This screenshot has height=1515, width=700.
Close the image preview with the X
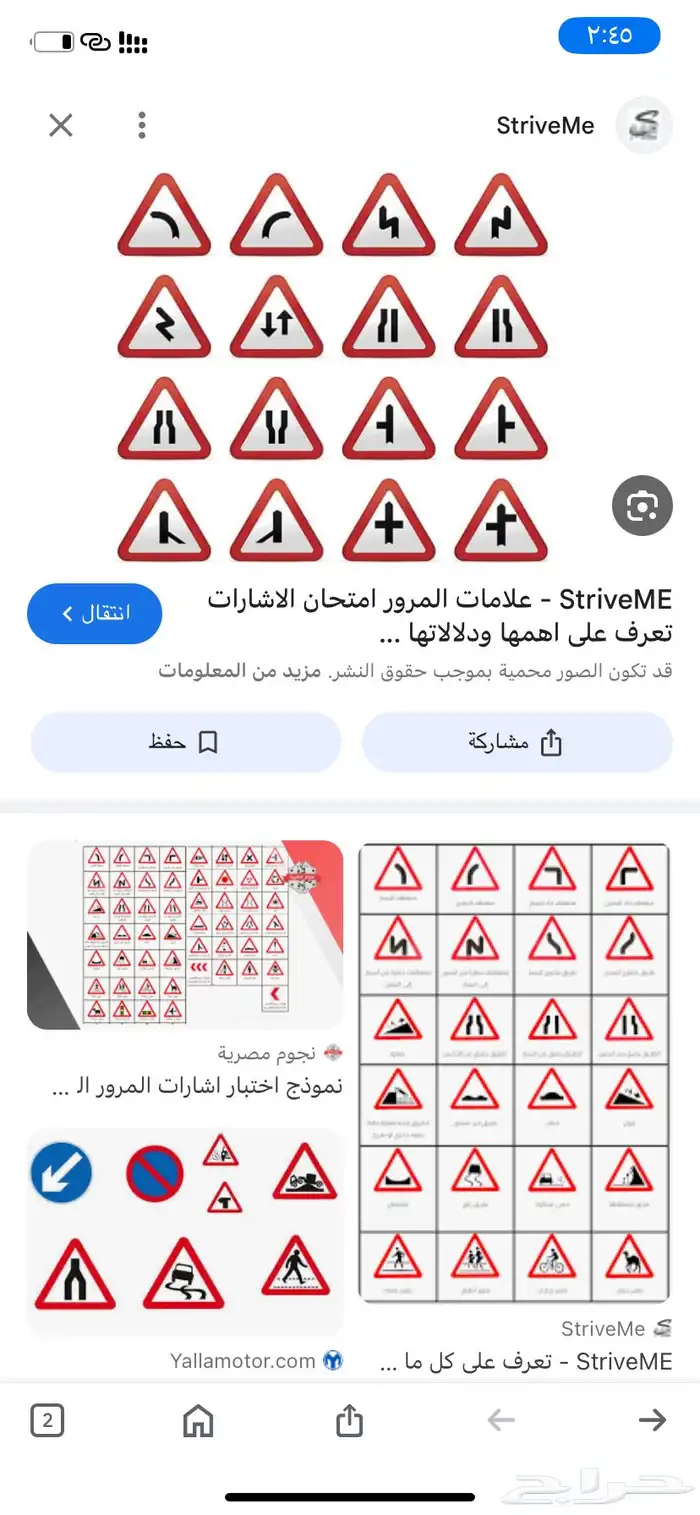pyautogui.click(x=61, y=125)
